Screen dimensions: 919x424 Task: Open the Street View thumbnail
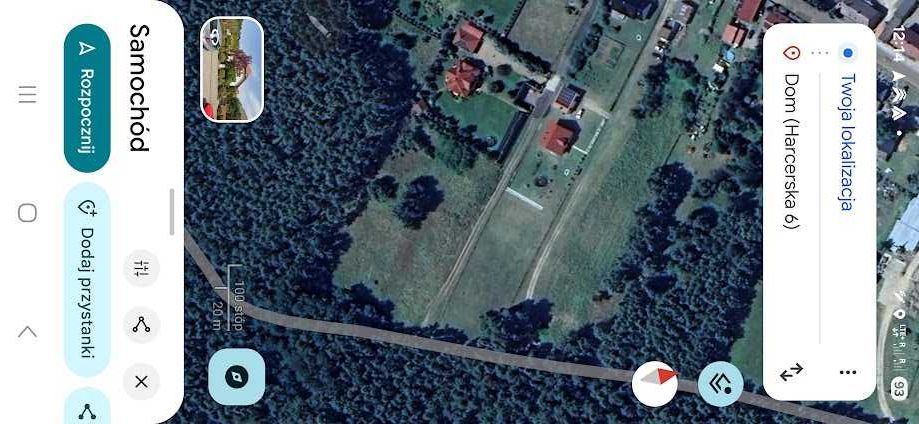click(x=232, y=69)
